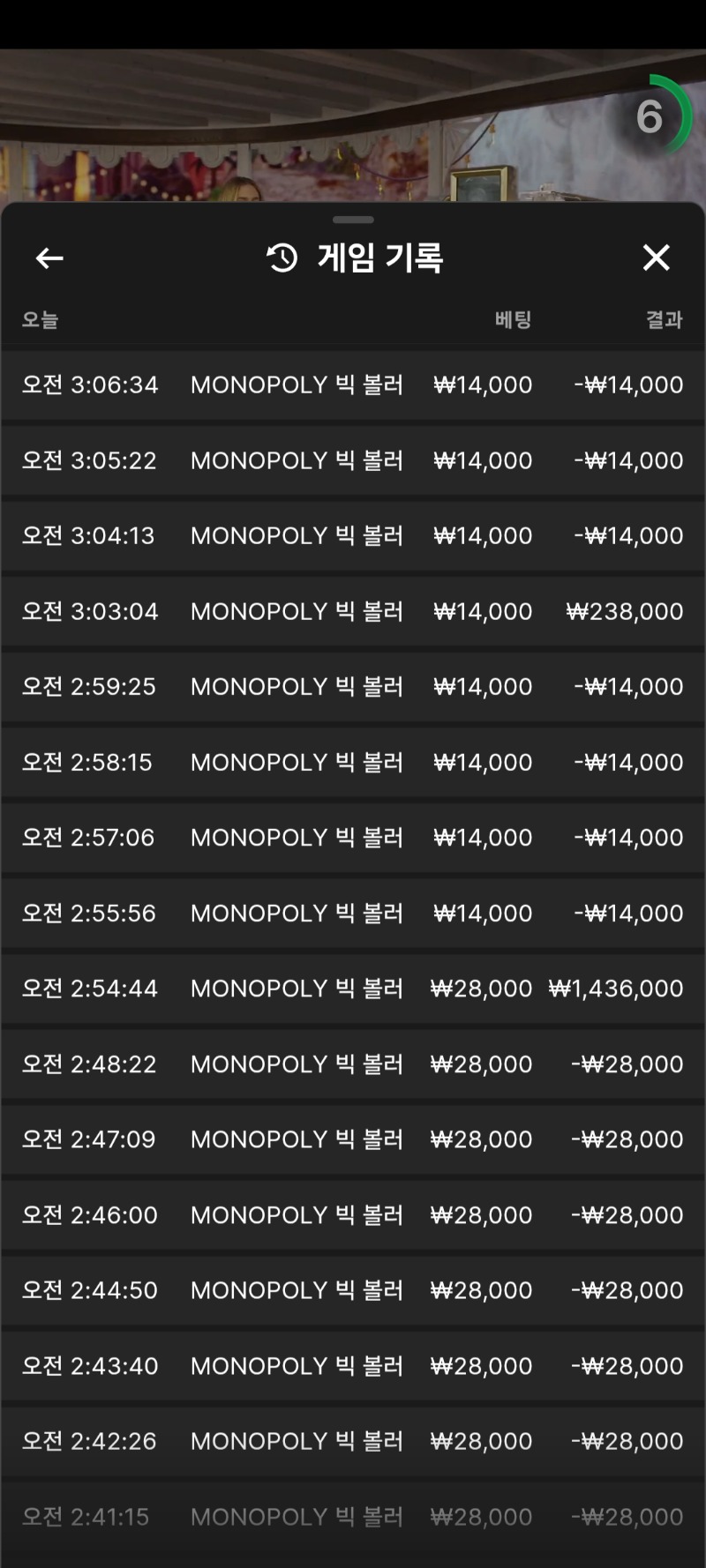This screenshot has height=1568, width=706.
Task: Open the 오전 2:57:06 game record
Action: point(353,838)
